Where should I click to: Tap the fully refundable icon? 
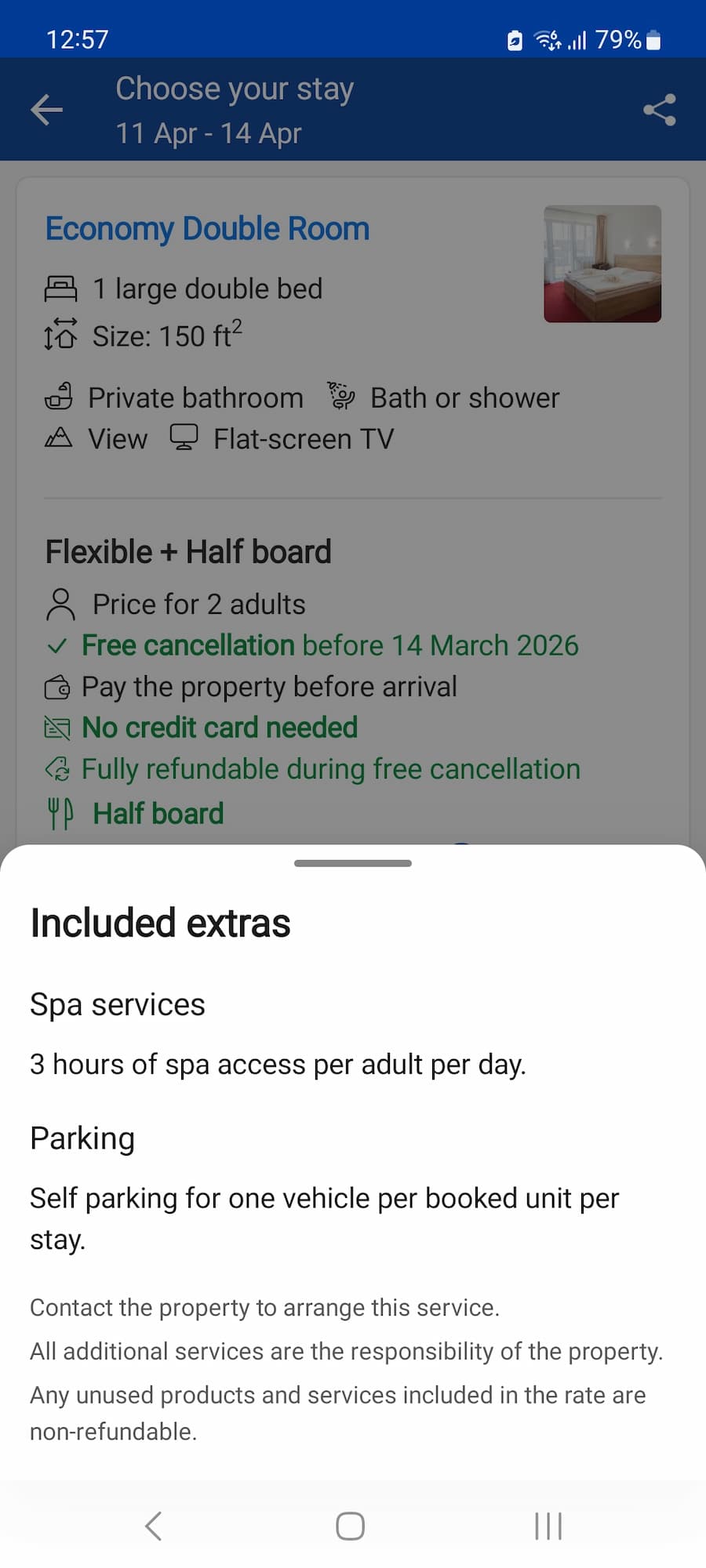point(58,769)
